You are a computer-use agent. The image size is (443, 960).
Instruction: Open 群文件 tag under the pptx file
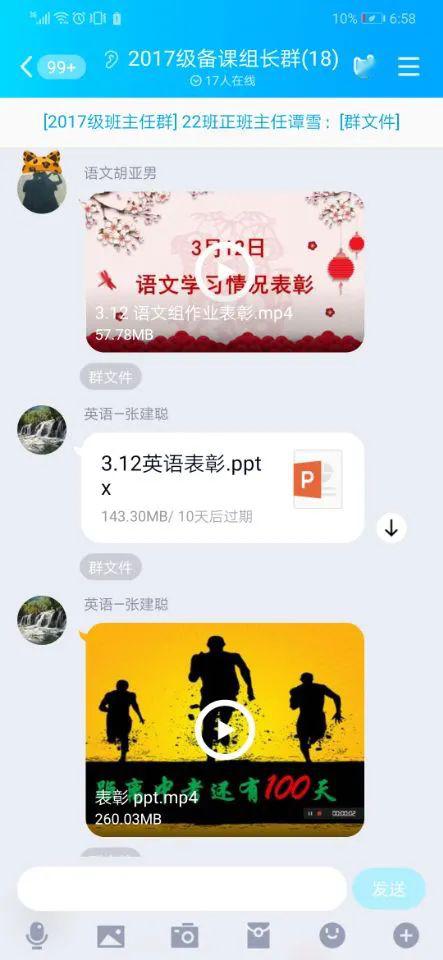110,568
